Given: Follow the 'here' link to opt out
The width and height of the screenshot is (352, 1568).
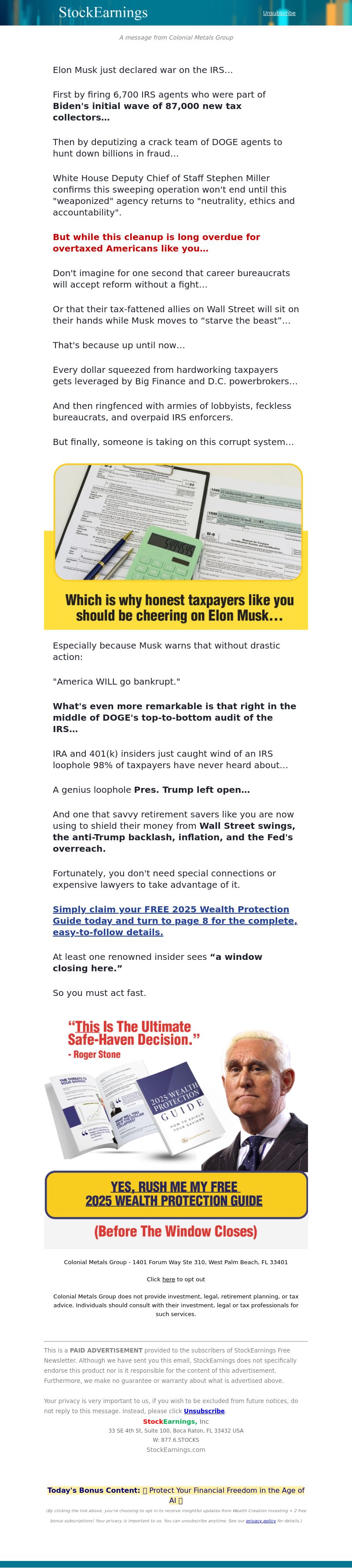Looking at the screenshot, I should [169, 1279].
